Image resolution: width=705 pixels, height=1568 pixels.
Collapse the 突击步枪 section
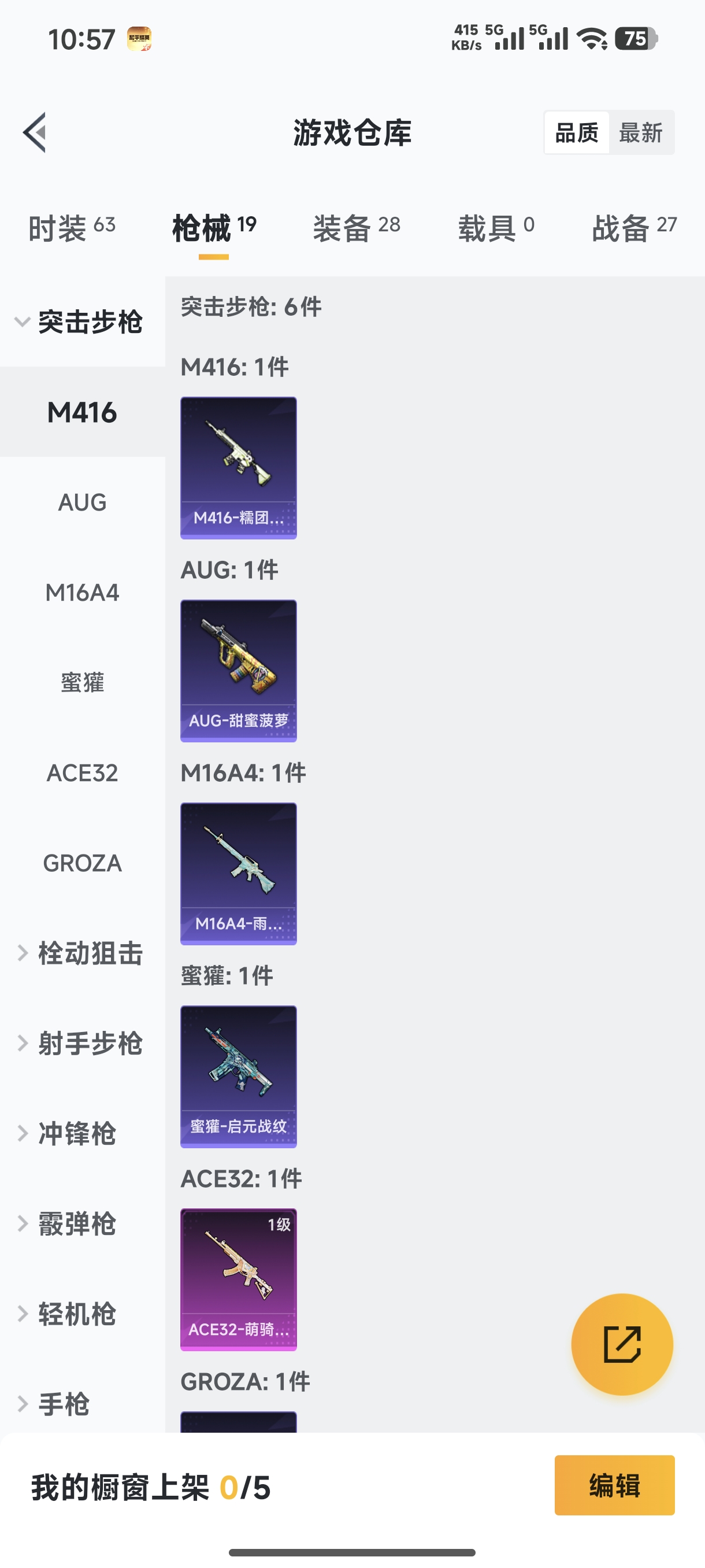click(90, 323)
